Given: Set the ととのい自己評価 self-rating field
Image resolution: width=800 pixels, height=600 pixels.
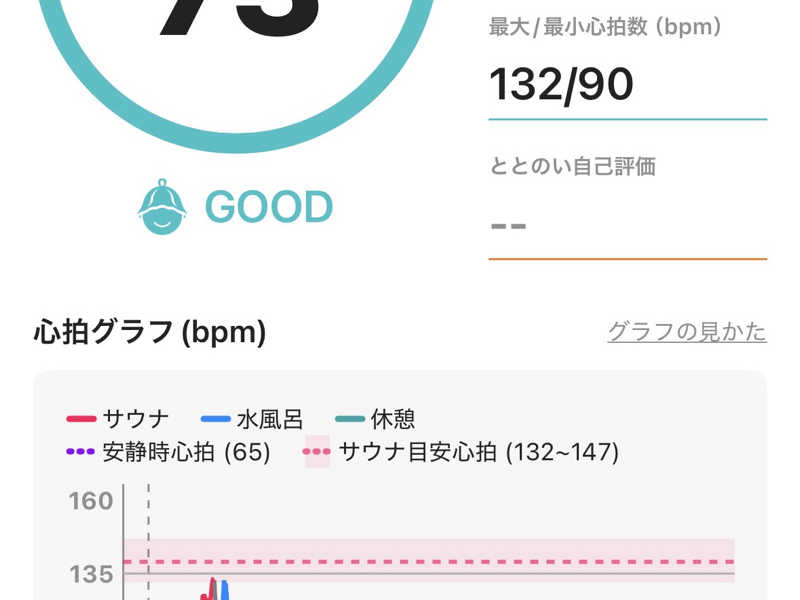Looking at the screenshot, I should (x=627, y=225).
